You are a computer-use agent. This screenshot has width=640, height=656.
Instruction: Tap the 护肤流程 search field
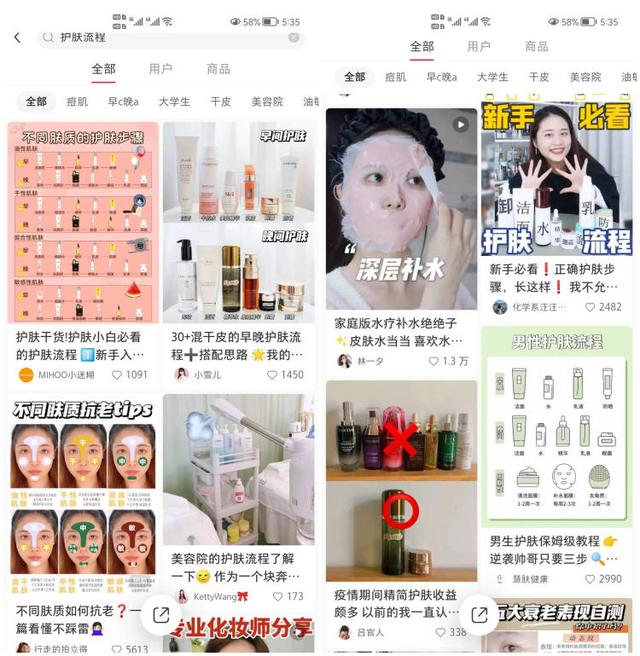click(x=160, y=38)
